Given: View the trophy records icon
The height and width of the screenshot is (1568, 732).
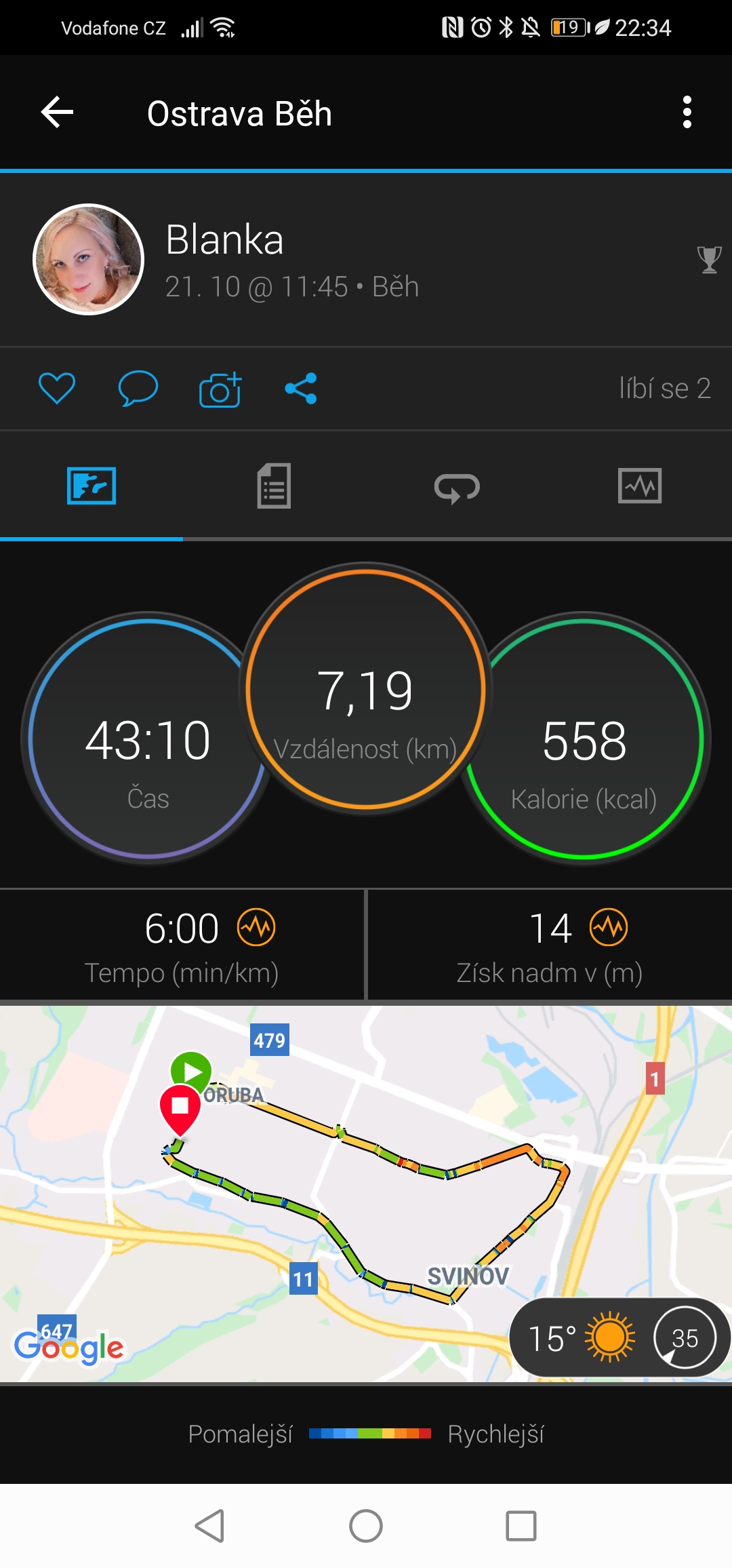Looking at the screenshot, I should pyautogui.click(x=709, y=260).
